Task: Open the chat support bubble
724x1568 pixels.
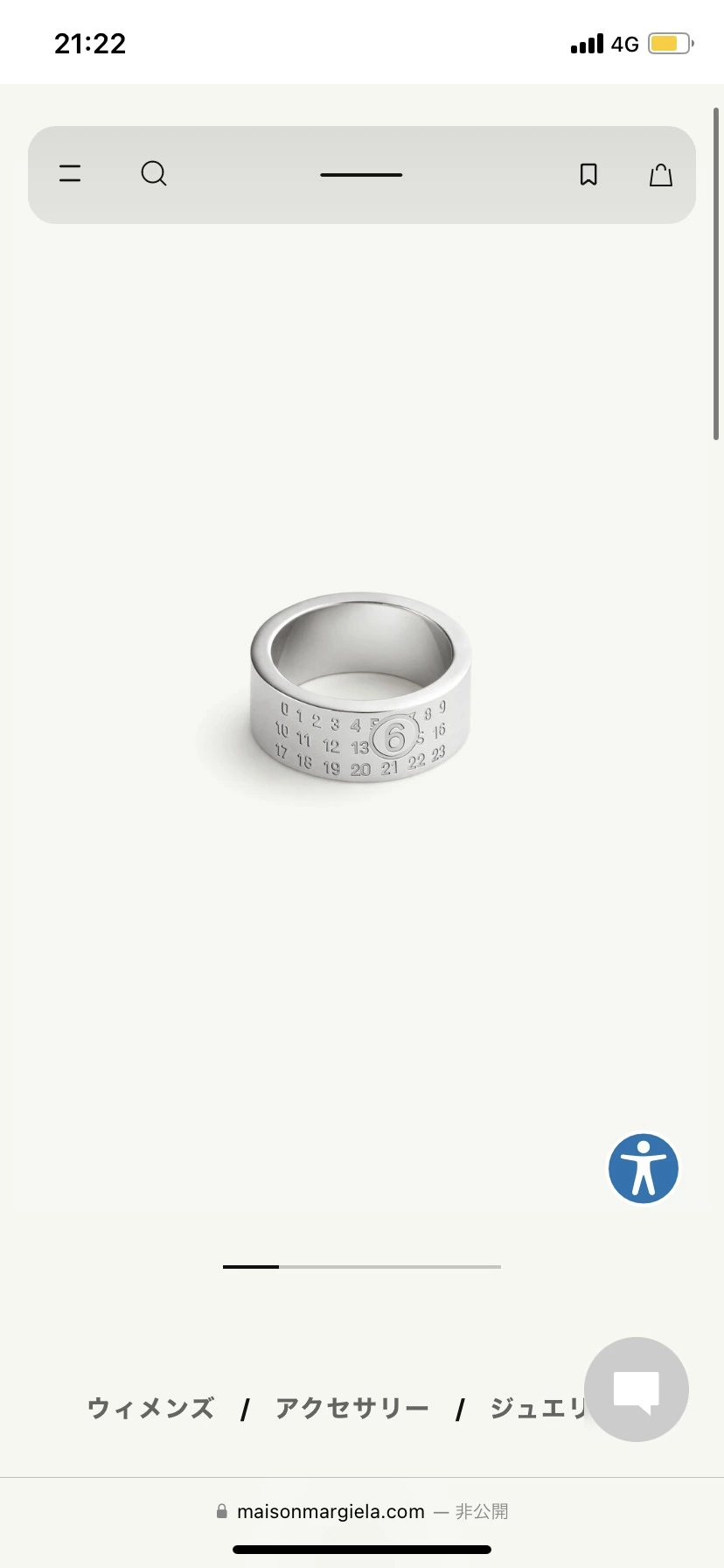Action: coord(637,1389)
